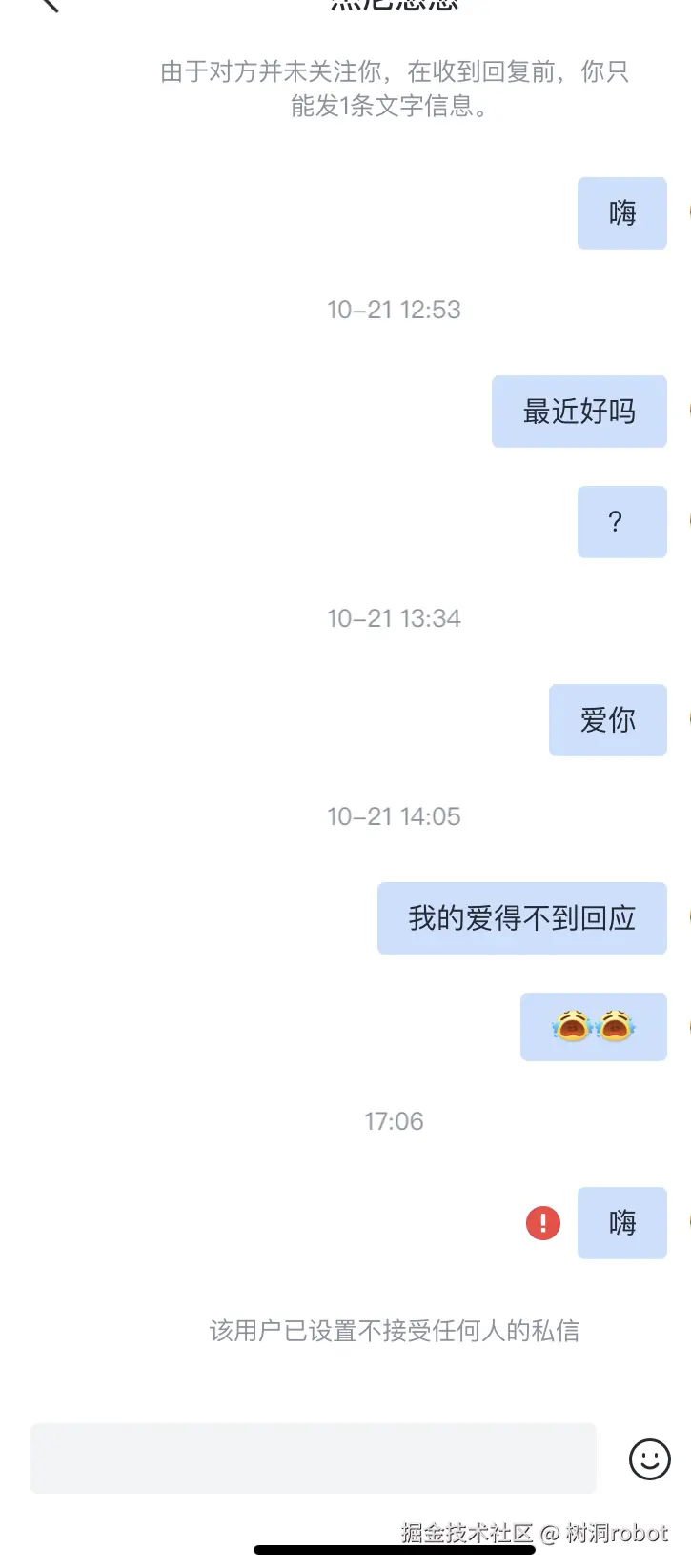This screenshot has width=691, height=1568.
Task: Tap the 10-21 12:53 timestamp
Action: (394, 309)
